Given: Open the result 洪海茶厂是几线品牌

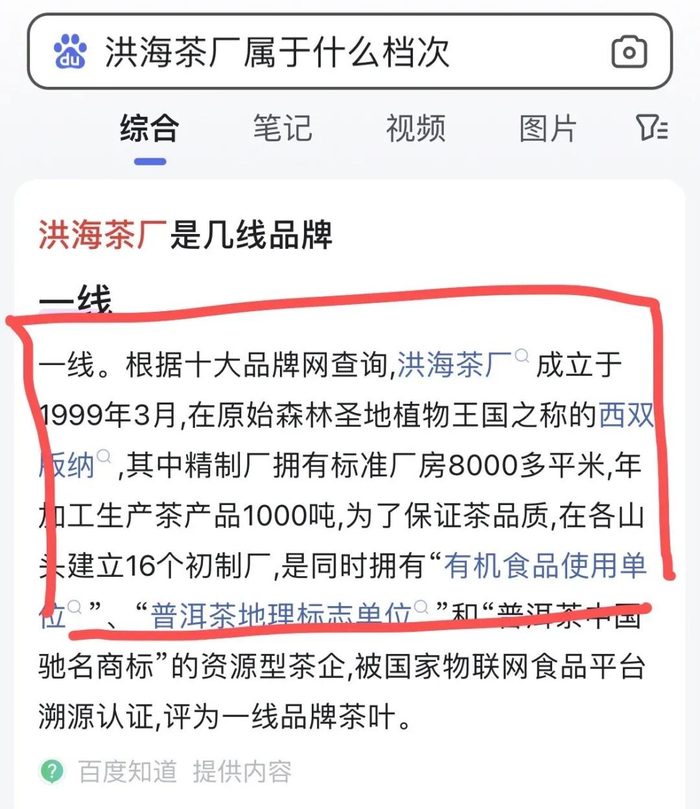Looking at the screenshot, I should point(185,235).
